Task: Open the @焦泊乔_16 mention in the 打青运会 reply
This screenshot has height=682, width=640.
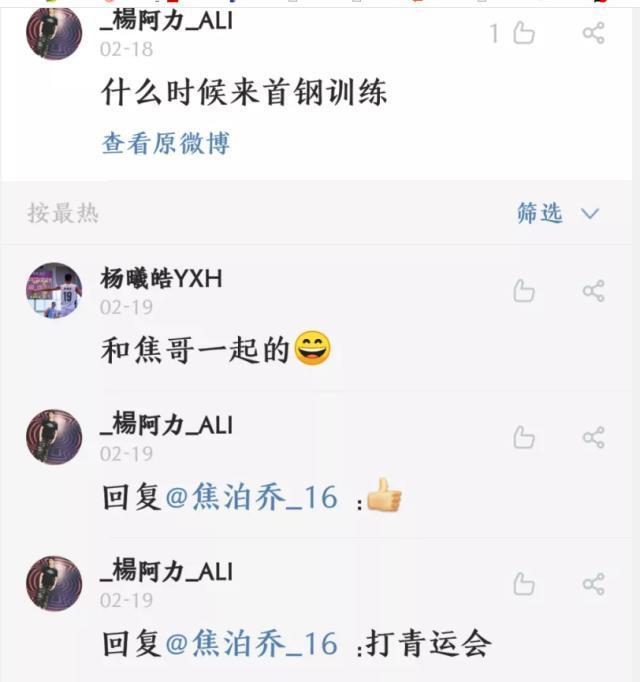Action: click(x=252, y=643)
